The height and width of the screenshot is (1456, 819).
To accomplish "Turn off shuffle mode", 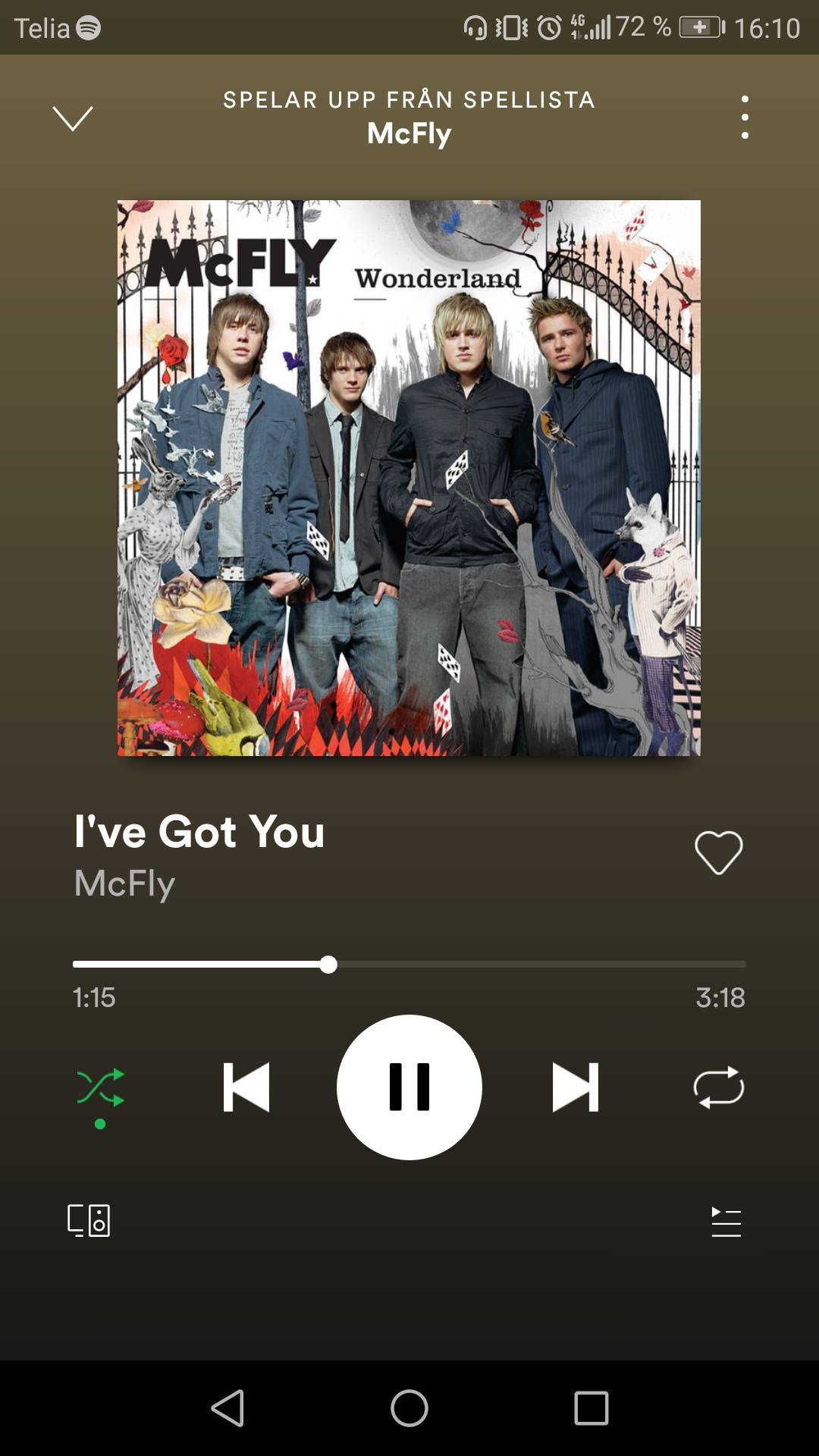I will [x=100, y=1088].
